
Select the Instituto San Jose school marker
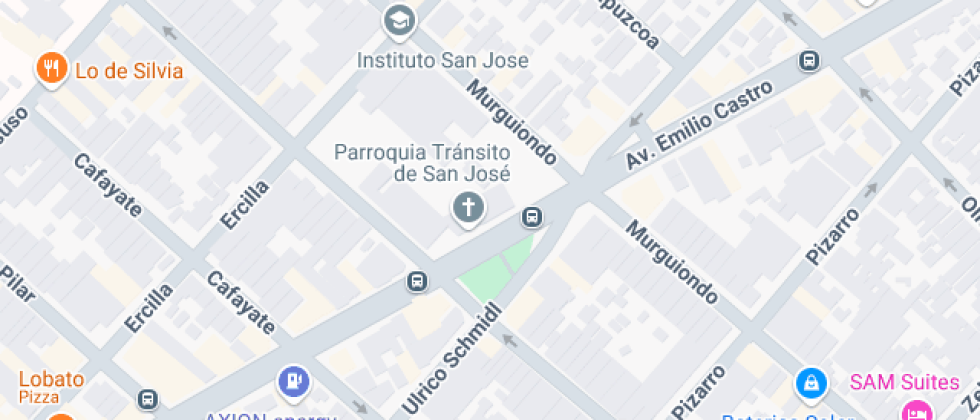pyautogui.click(x=400, y=22)
